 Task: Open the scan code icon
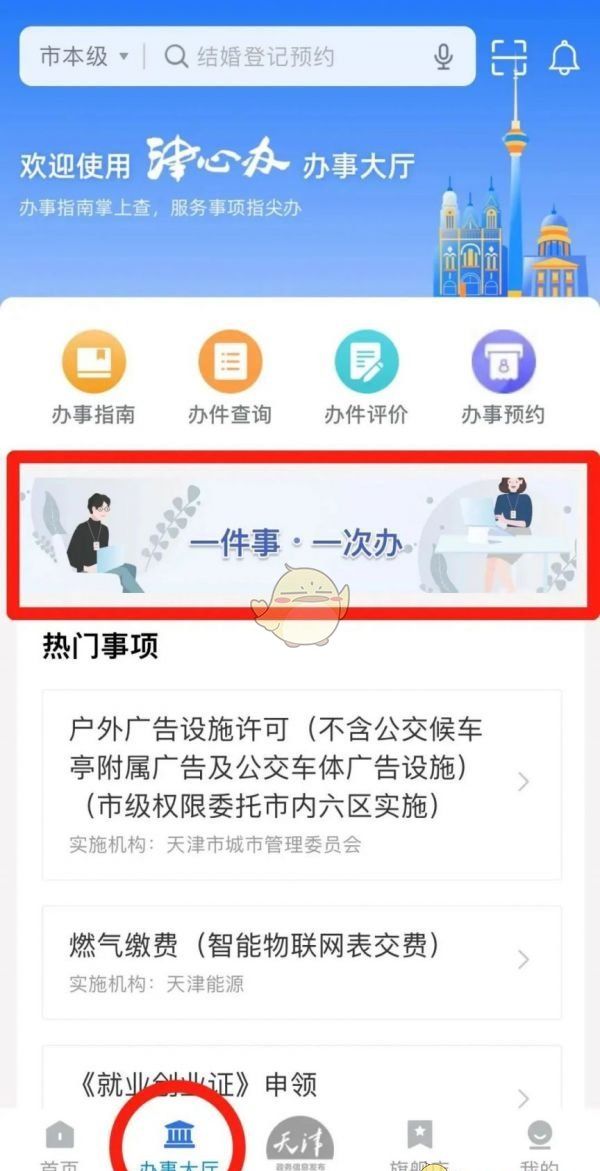[508, 58]
